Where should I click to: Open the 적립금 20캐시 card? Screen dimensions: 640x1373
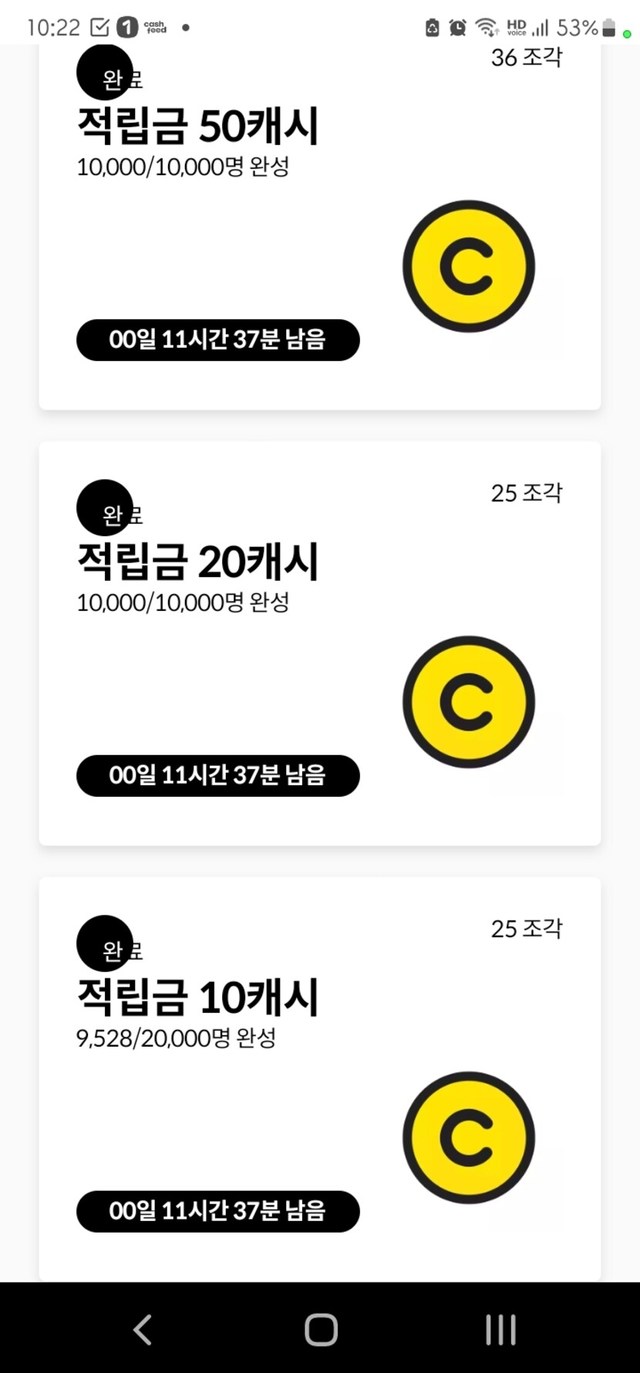coord(319,643)
